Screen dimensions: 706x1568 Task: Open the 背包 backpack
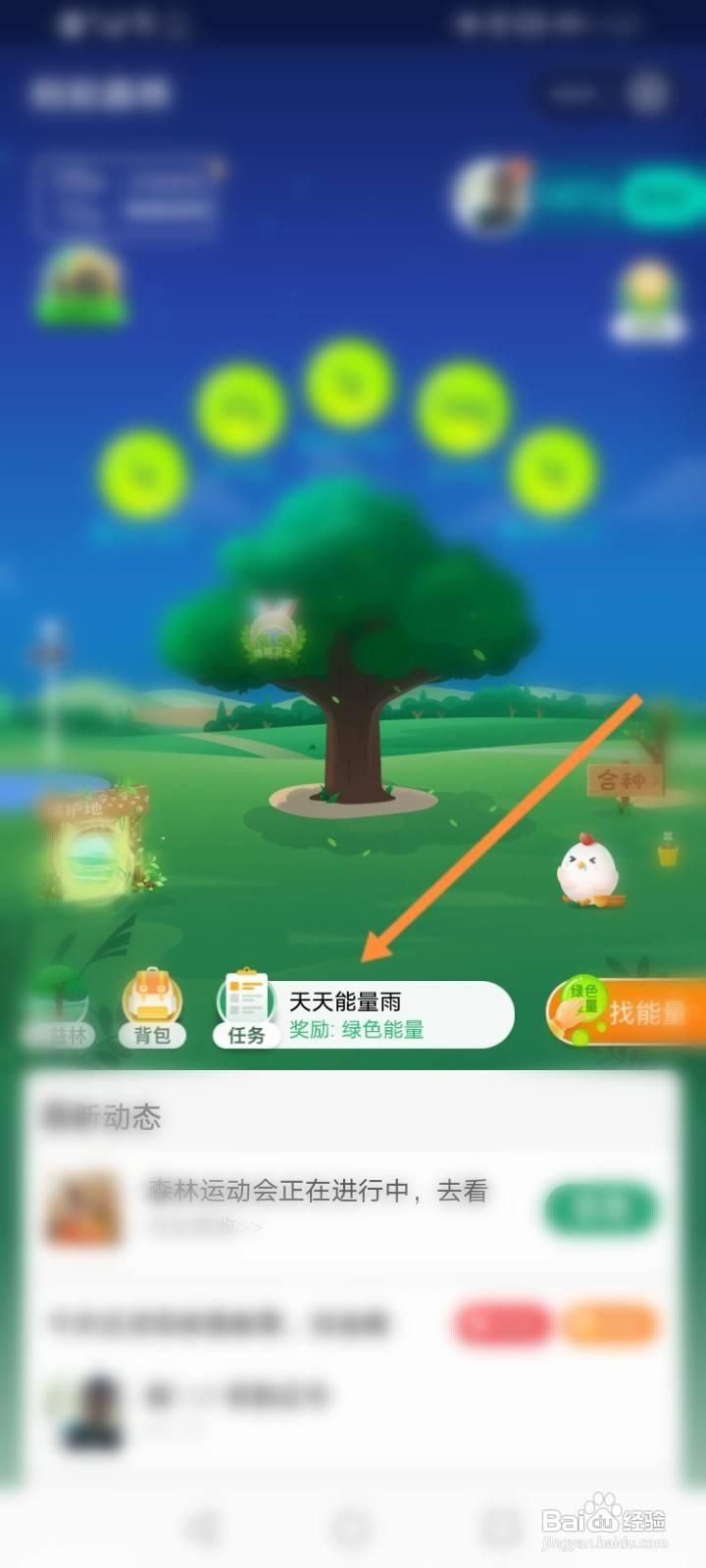pyautogui.click(x=152, y=1009)
